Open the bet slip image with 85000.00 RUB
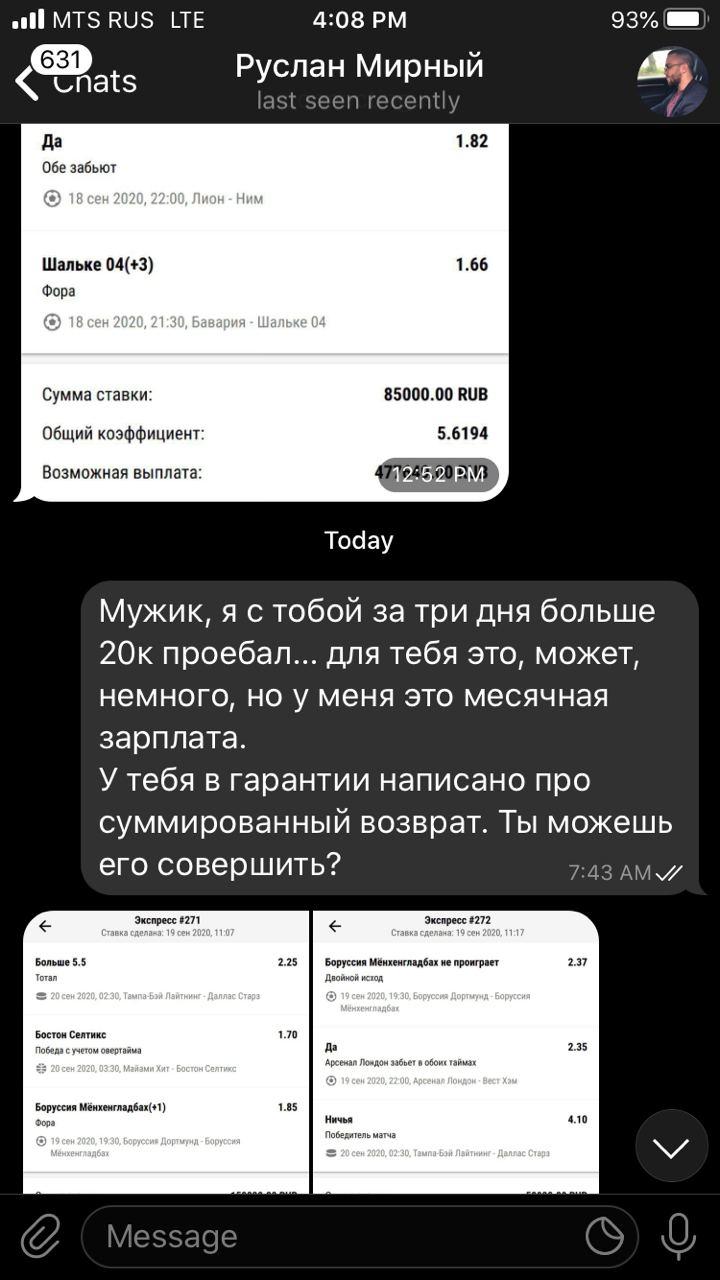The width and height of the screenshot is (720, 1280). (265, 312)
